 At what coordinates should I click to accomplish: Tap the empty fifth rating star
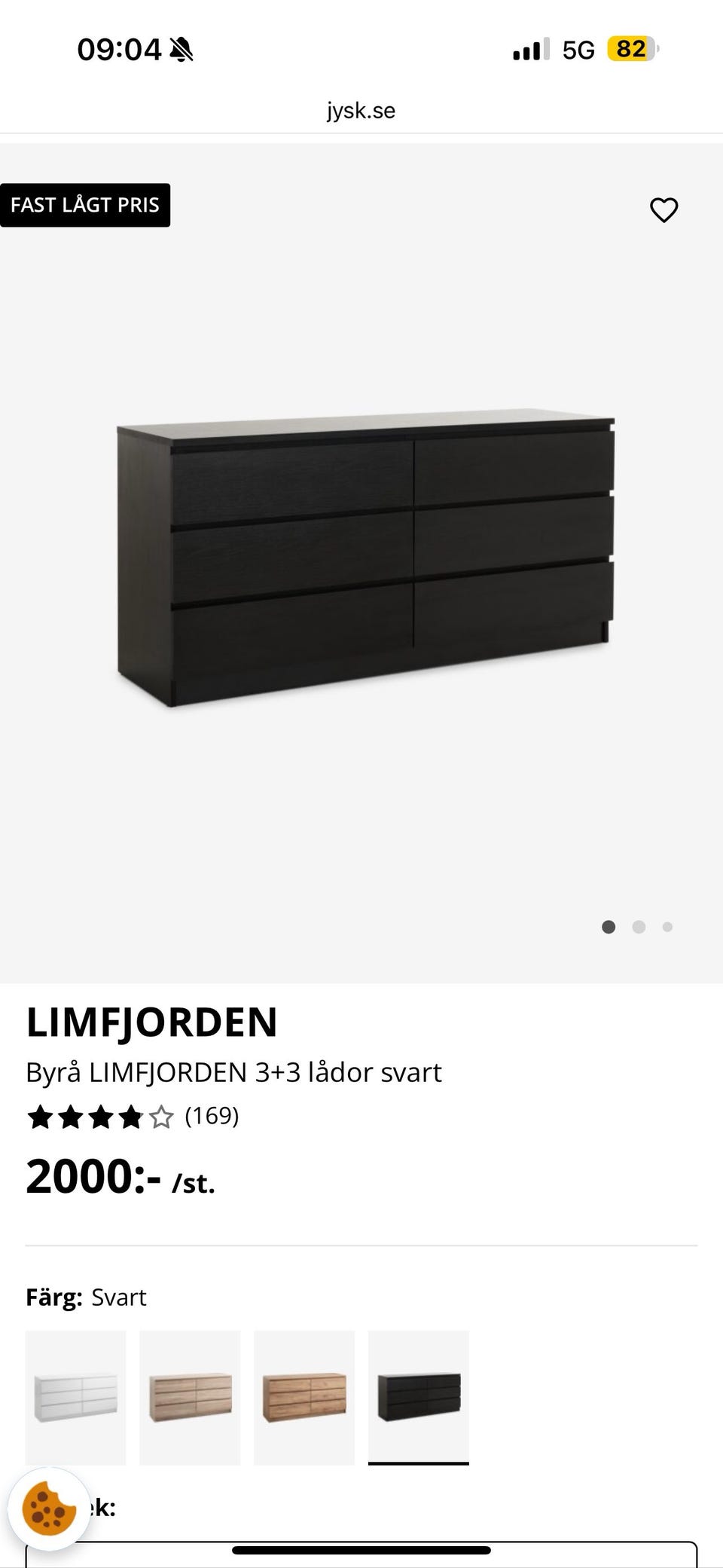point(161,1118)
